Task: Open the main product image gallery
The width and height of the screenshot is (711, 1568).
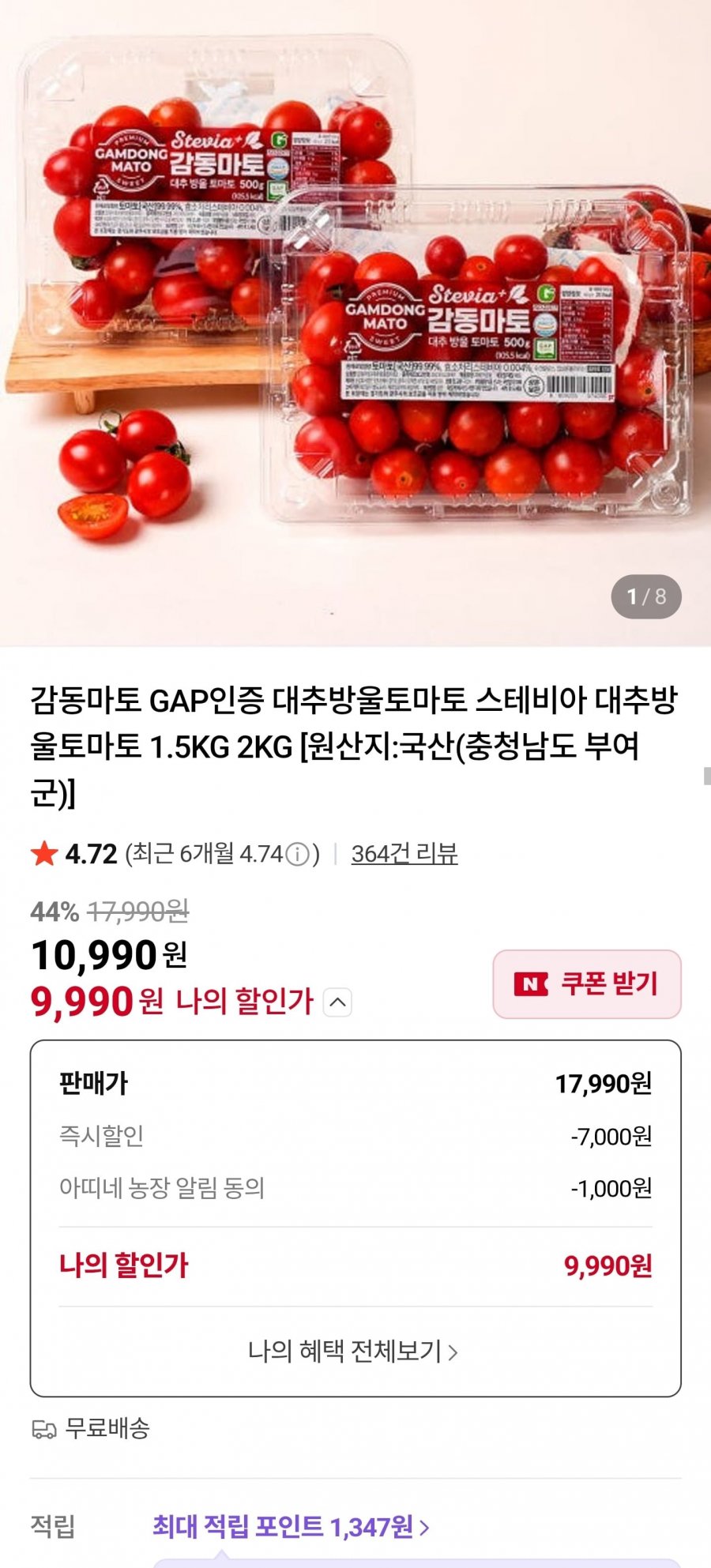Action: (355, 322)
